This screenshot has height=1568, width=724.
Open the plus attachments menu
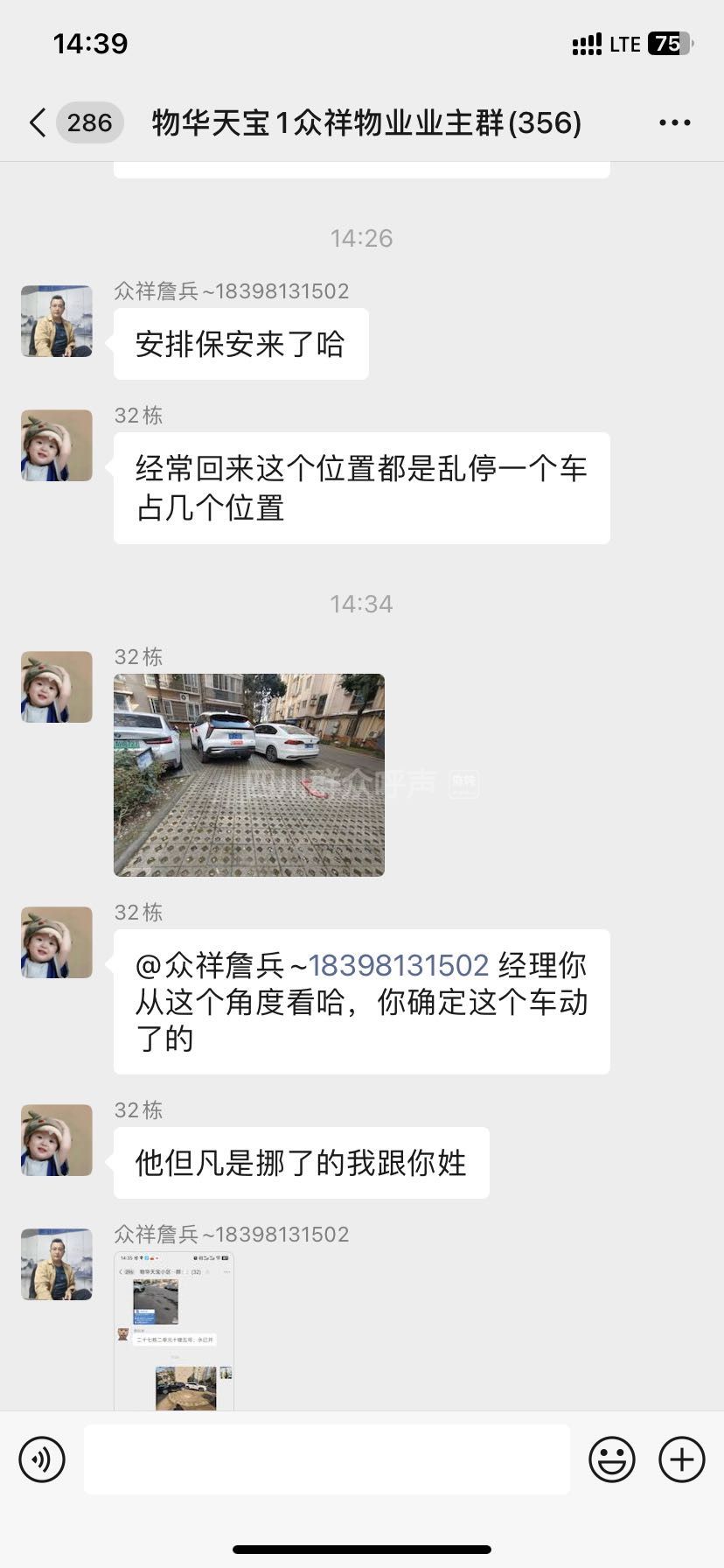click(682, 1459)
